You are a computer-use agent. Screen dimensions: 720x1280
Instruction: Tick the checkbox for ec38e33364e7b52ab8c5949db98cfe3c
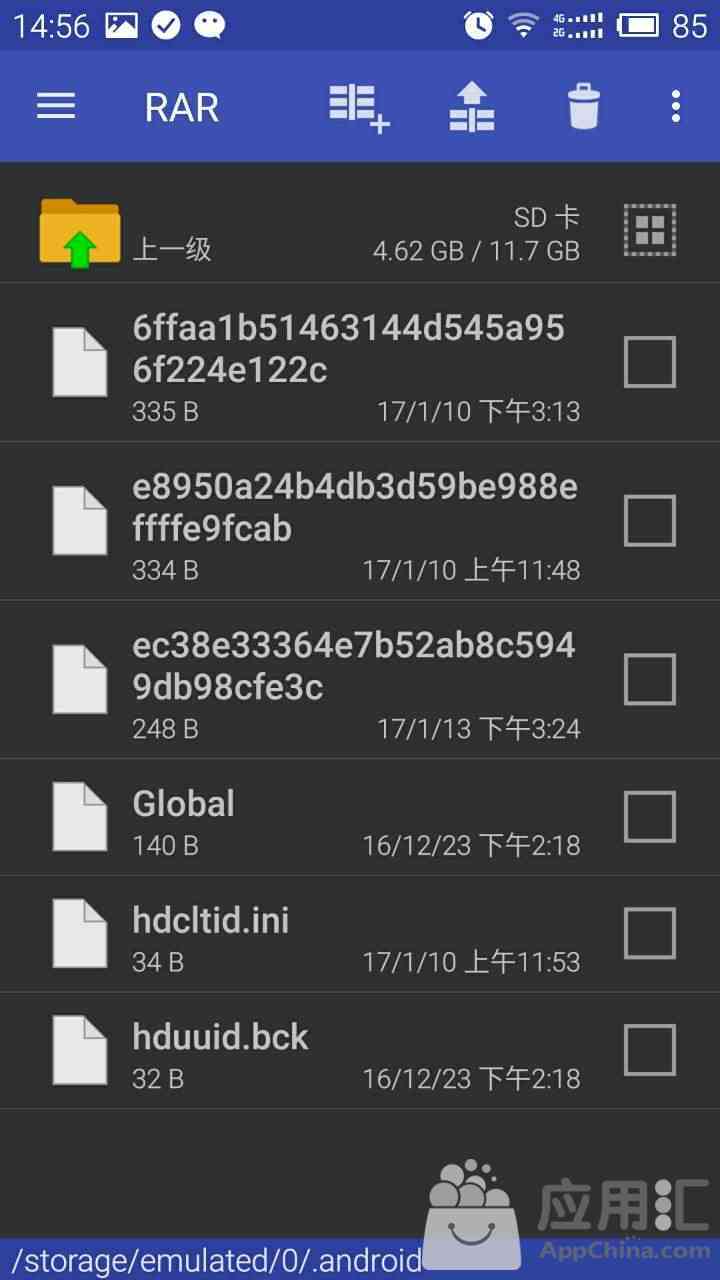tap(650, 680)
